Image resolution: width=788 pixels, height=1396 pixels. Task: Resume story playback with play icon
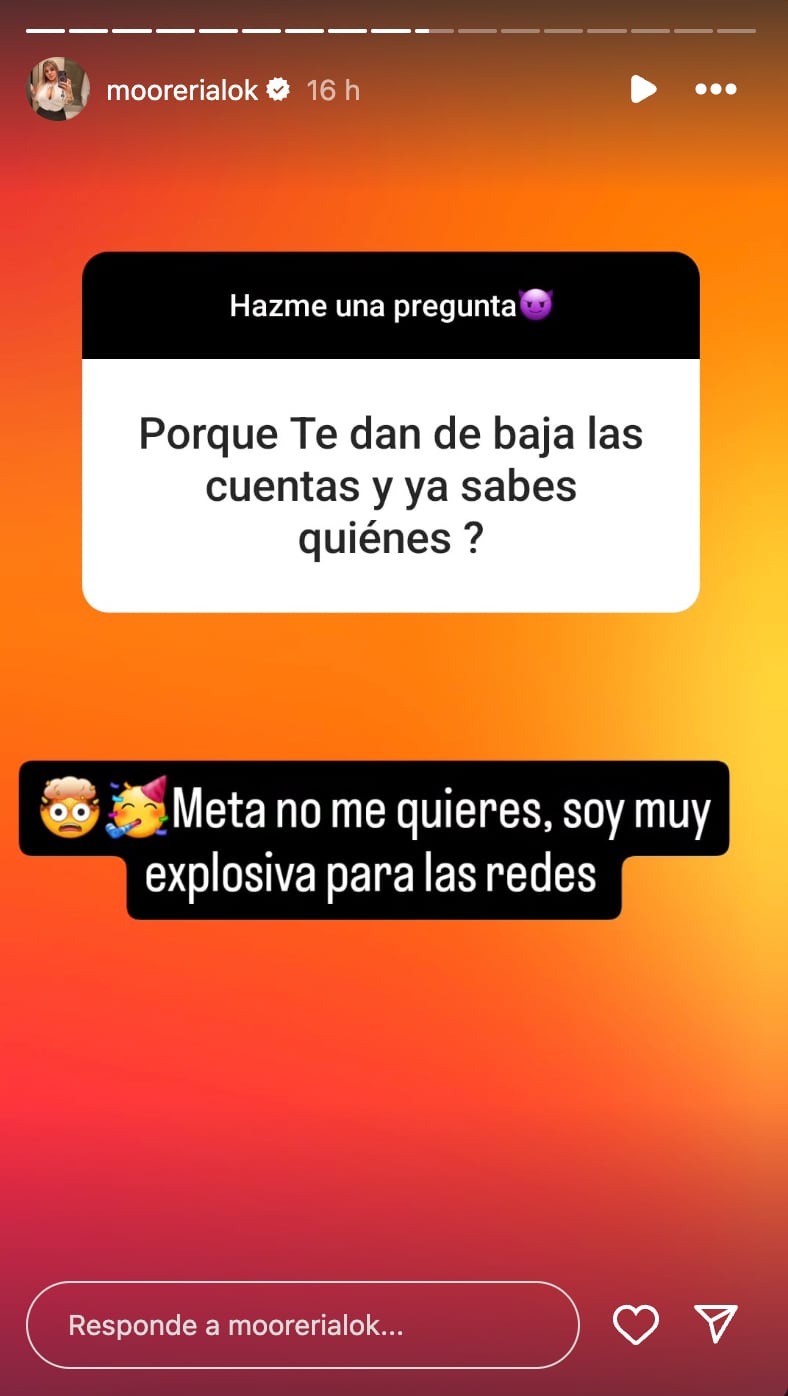point(643,90)
